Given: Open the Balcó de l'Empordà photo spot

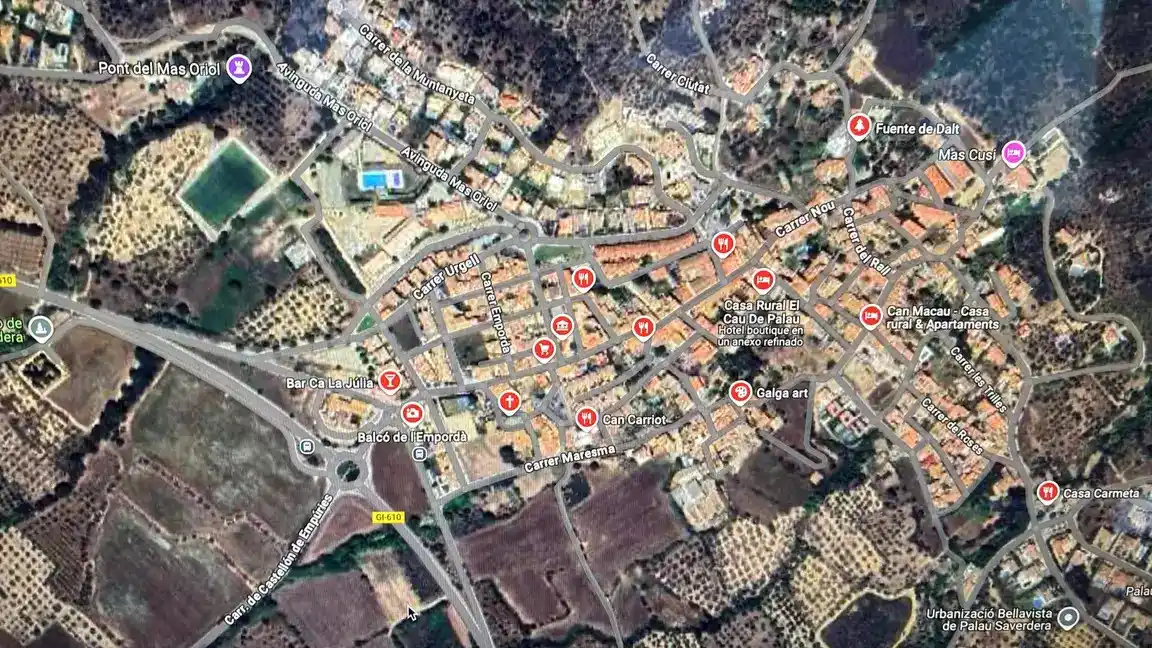Looking at the screenshot, I should click(412, 412).
